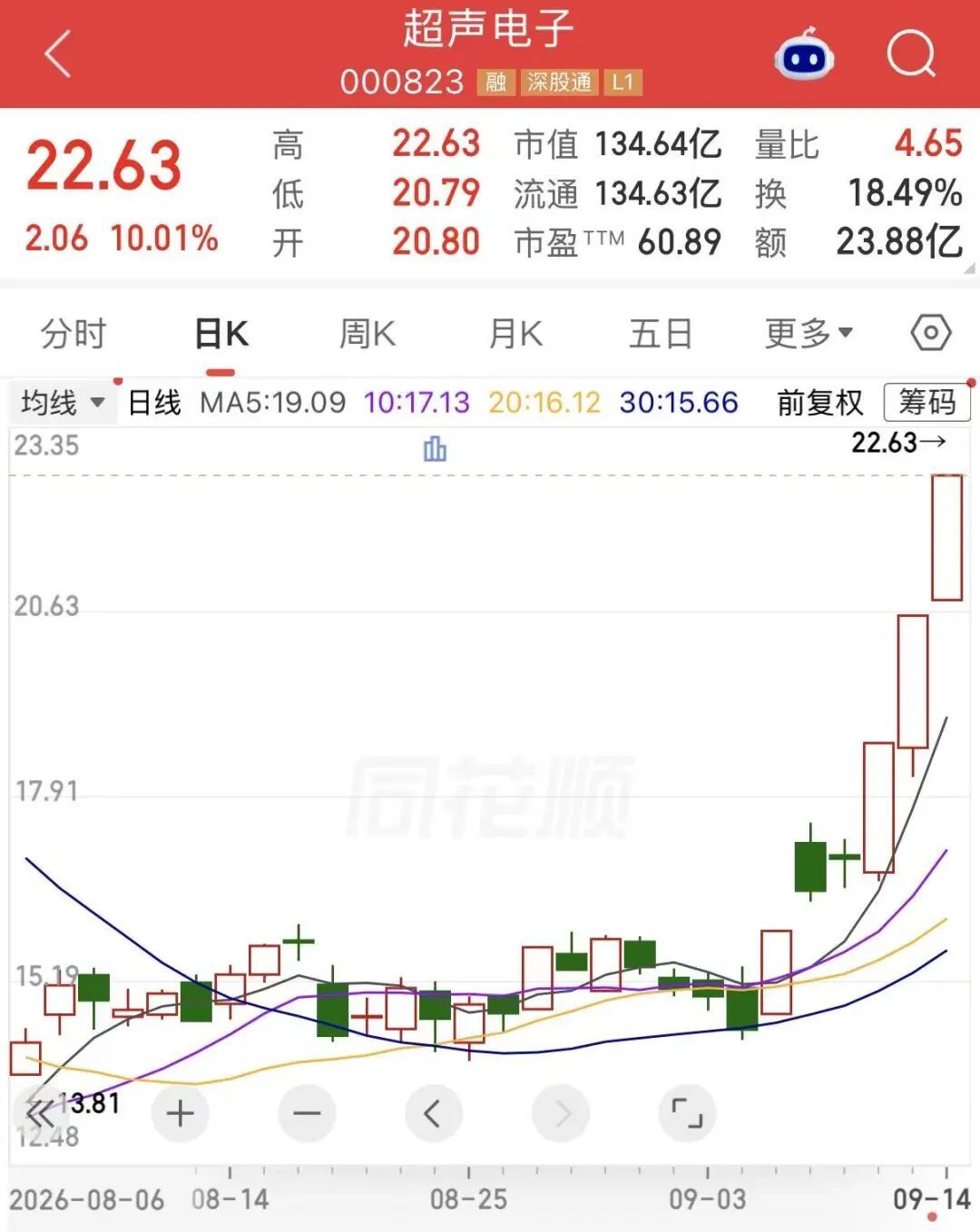Tap the blue bar chart marker
Viewport: 980px width, 1232px height.
435,448
